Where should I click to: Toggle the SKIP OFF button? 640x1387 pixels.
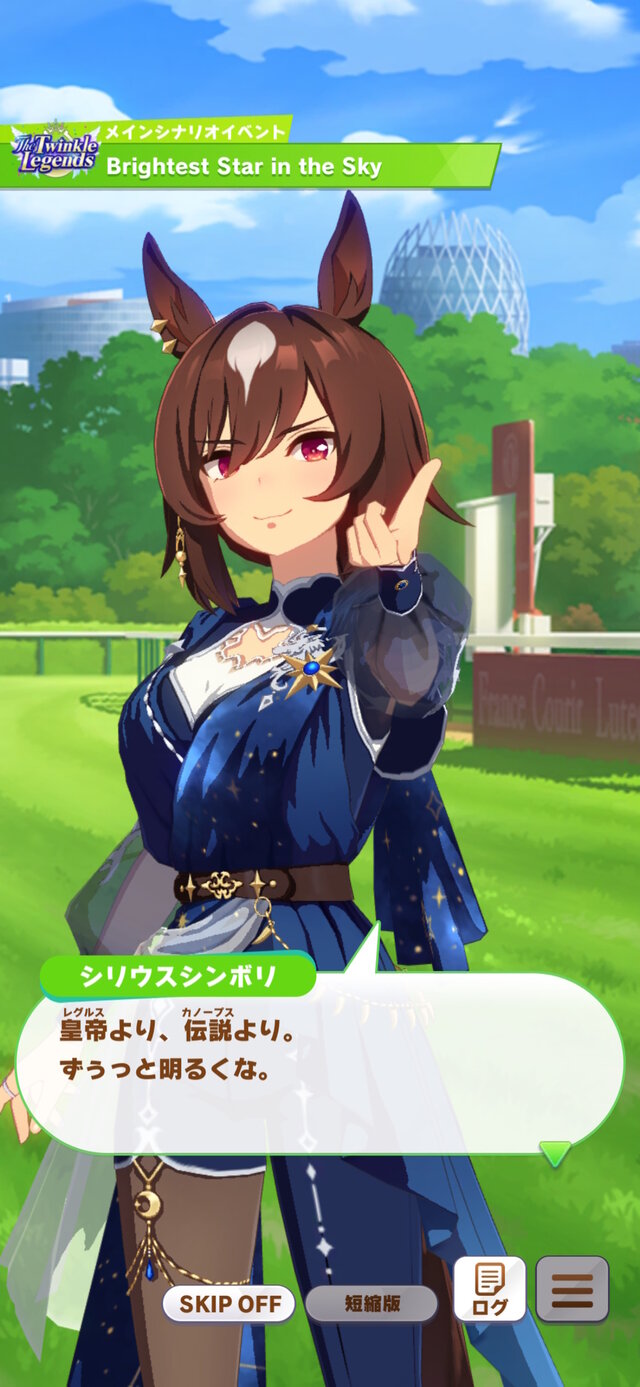(229, 1304)
